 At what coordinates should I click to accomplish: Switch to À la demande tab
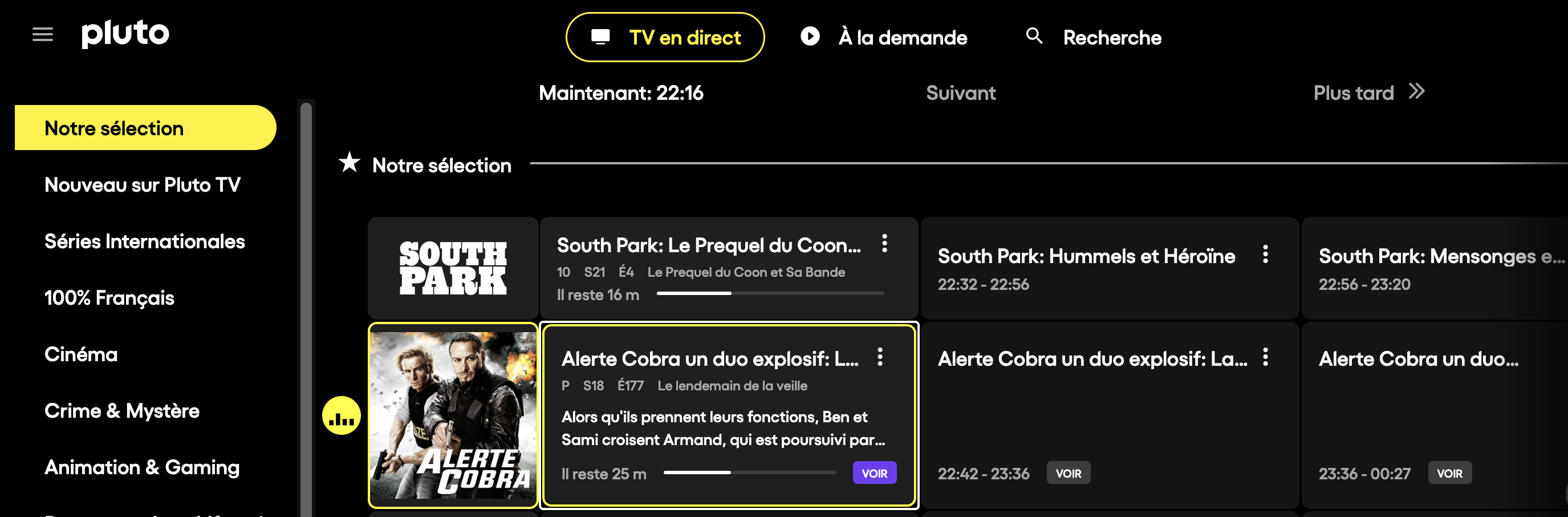pyautogui.click(x=884, y=37)
